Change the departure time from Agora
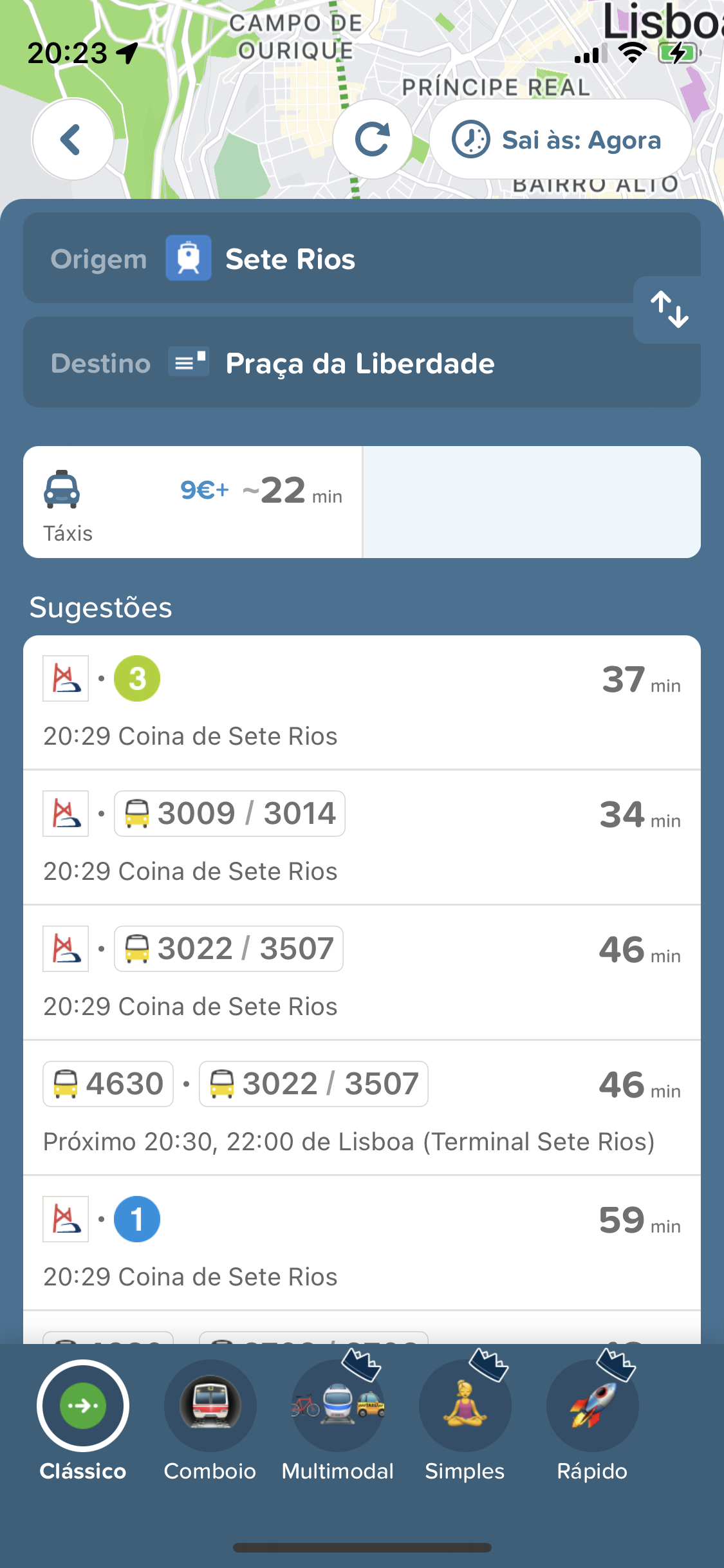 [561, 139]
